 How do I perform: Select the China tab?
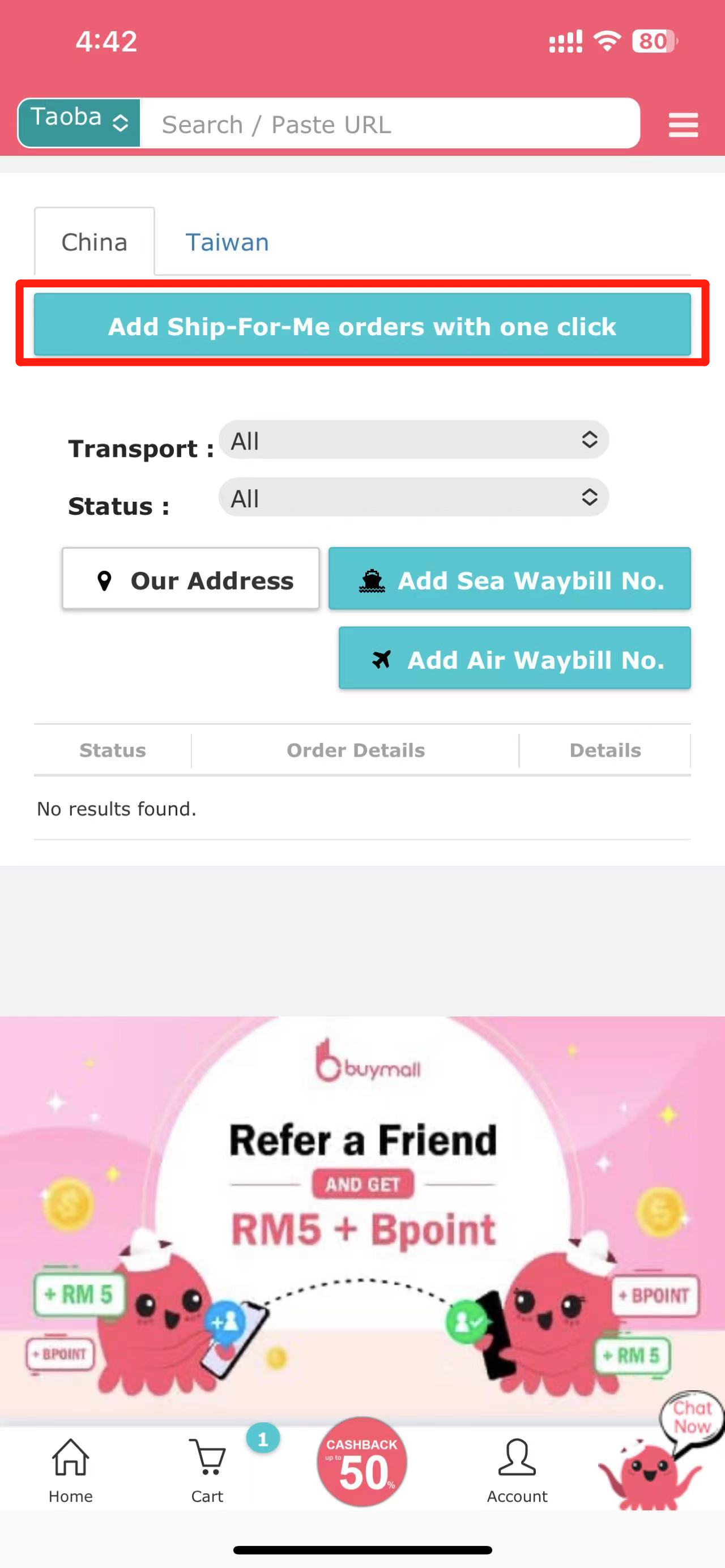pos(95,242)
